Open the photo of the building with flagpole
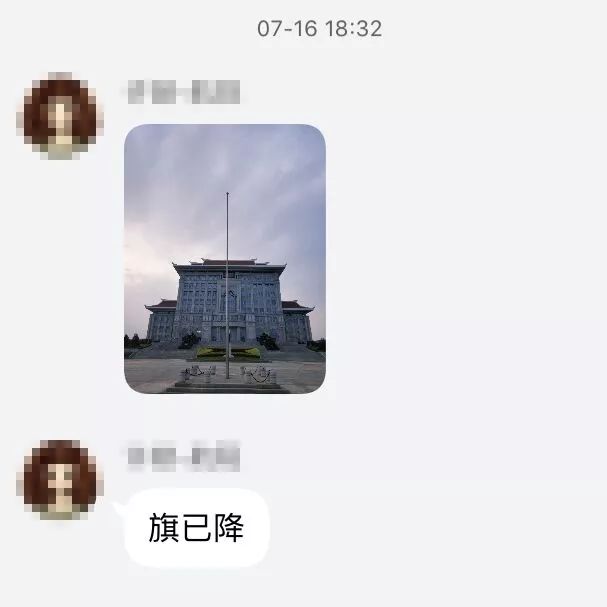Screen dimensions: 607x607 tap(224, 258)
